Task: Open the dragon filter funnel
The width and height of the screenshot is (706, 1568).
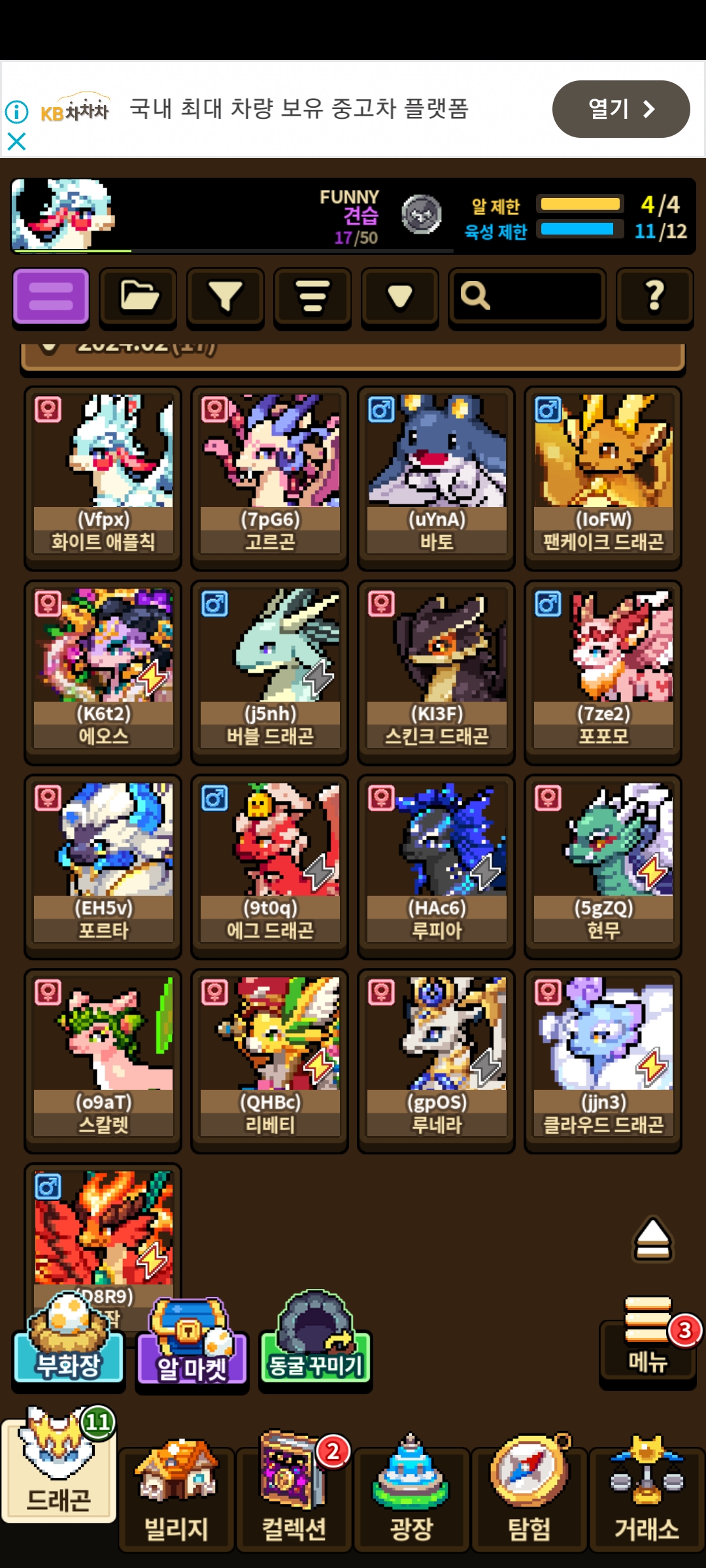Action: 226,296
